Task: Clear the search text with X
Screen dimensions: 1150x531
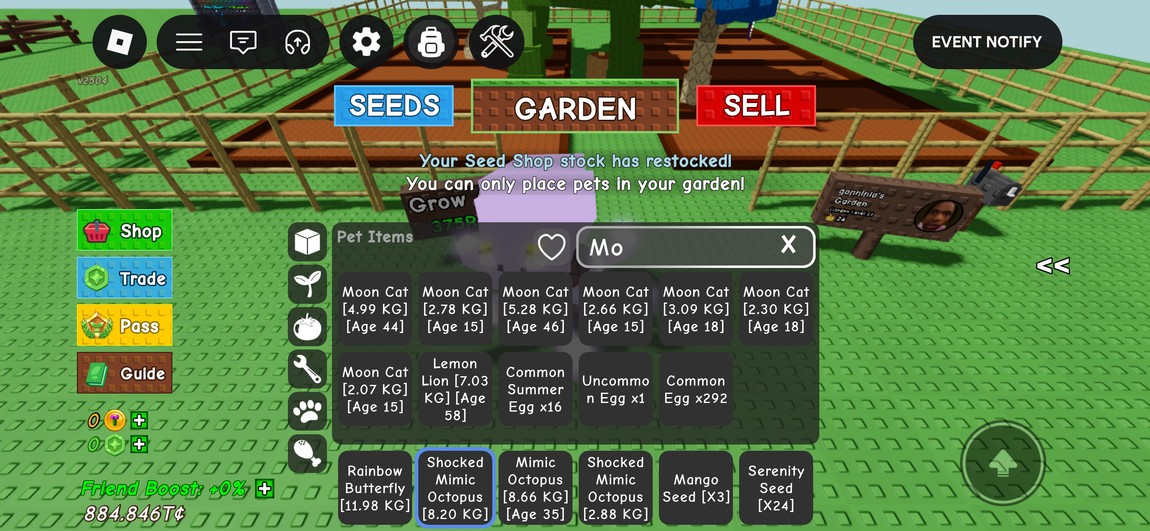Action: (x=788, y=245)
